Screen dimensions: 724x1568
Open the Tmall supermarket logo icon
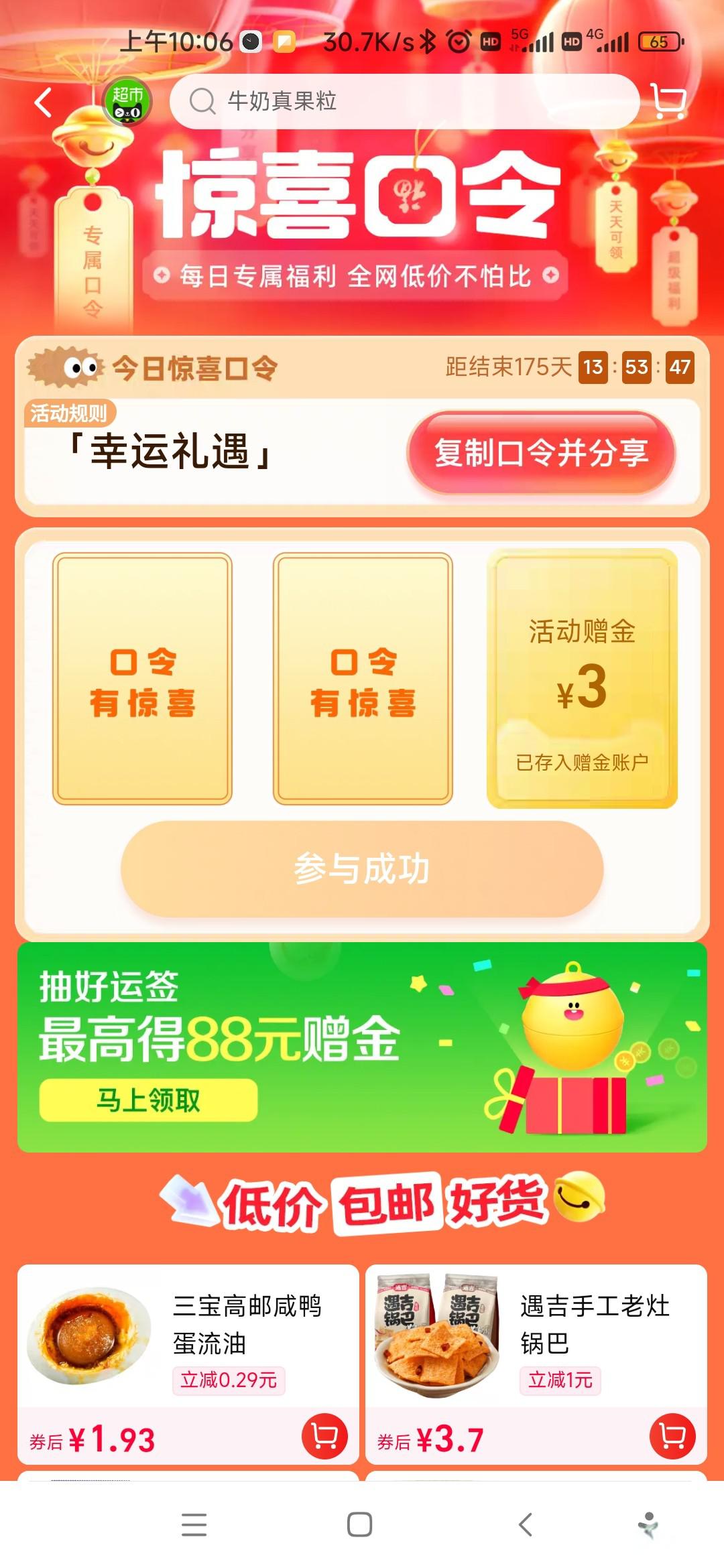click(127, 102)
